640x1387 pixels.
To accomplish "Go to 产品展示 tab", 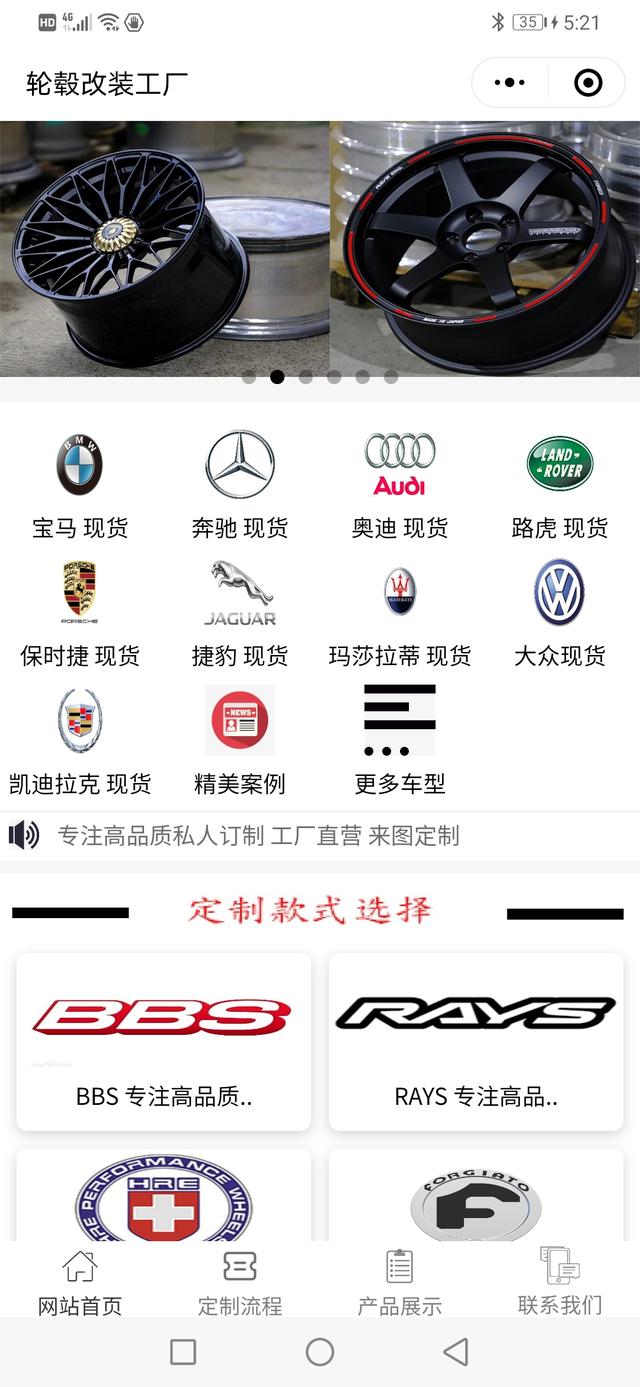I will (400, 1281).
